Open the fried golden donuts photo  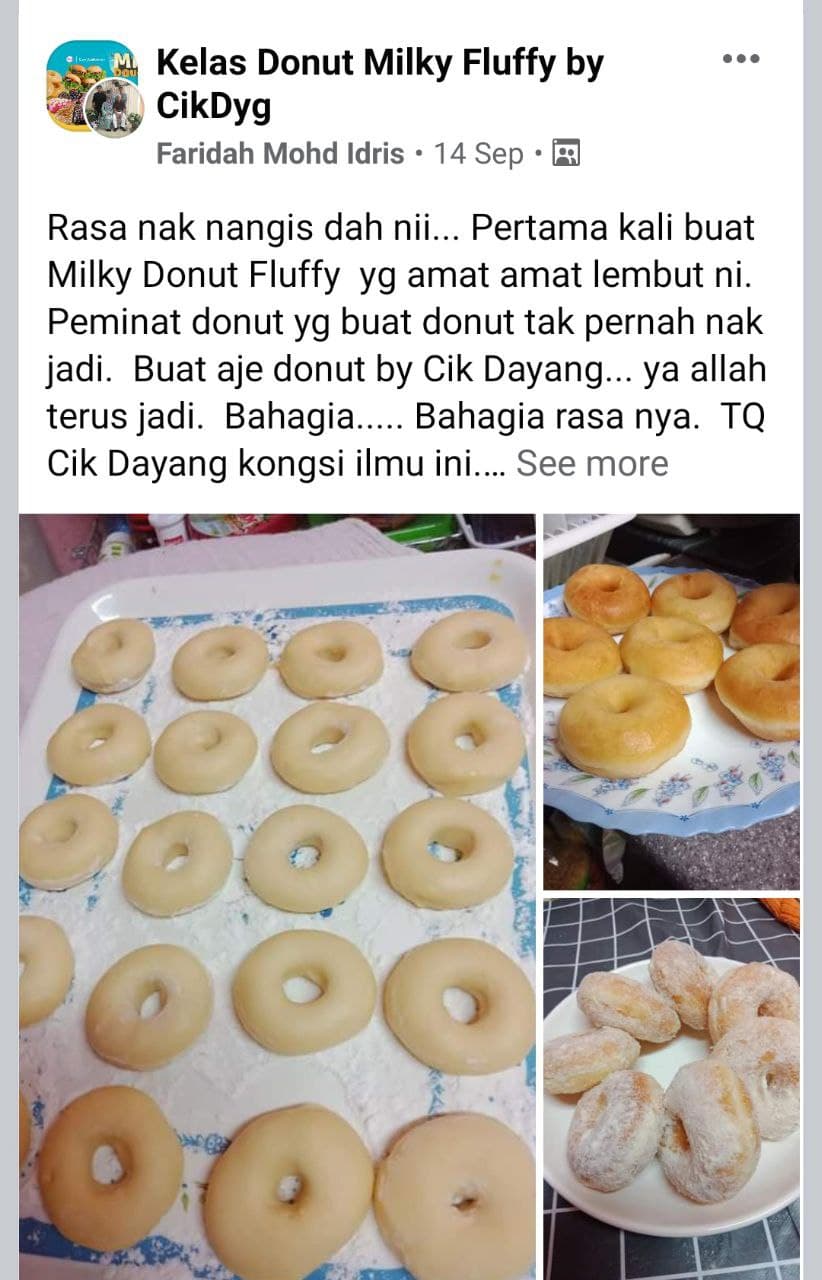point(671,701)
